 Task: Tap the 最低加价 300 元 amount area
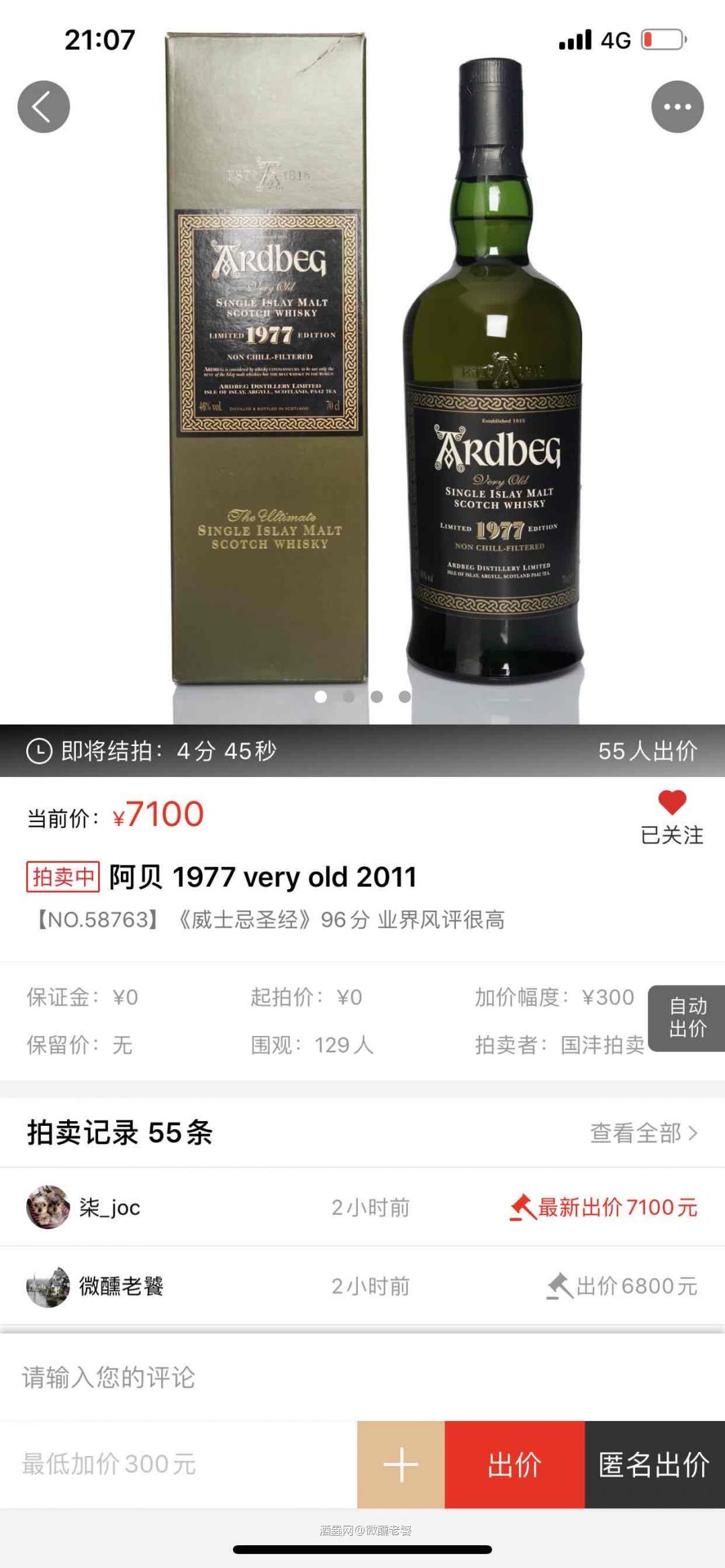tap(111, 1464)
